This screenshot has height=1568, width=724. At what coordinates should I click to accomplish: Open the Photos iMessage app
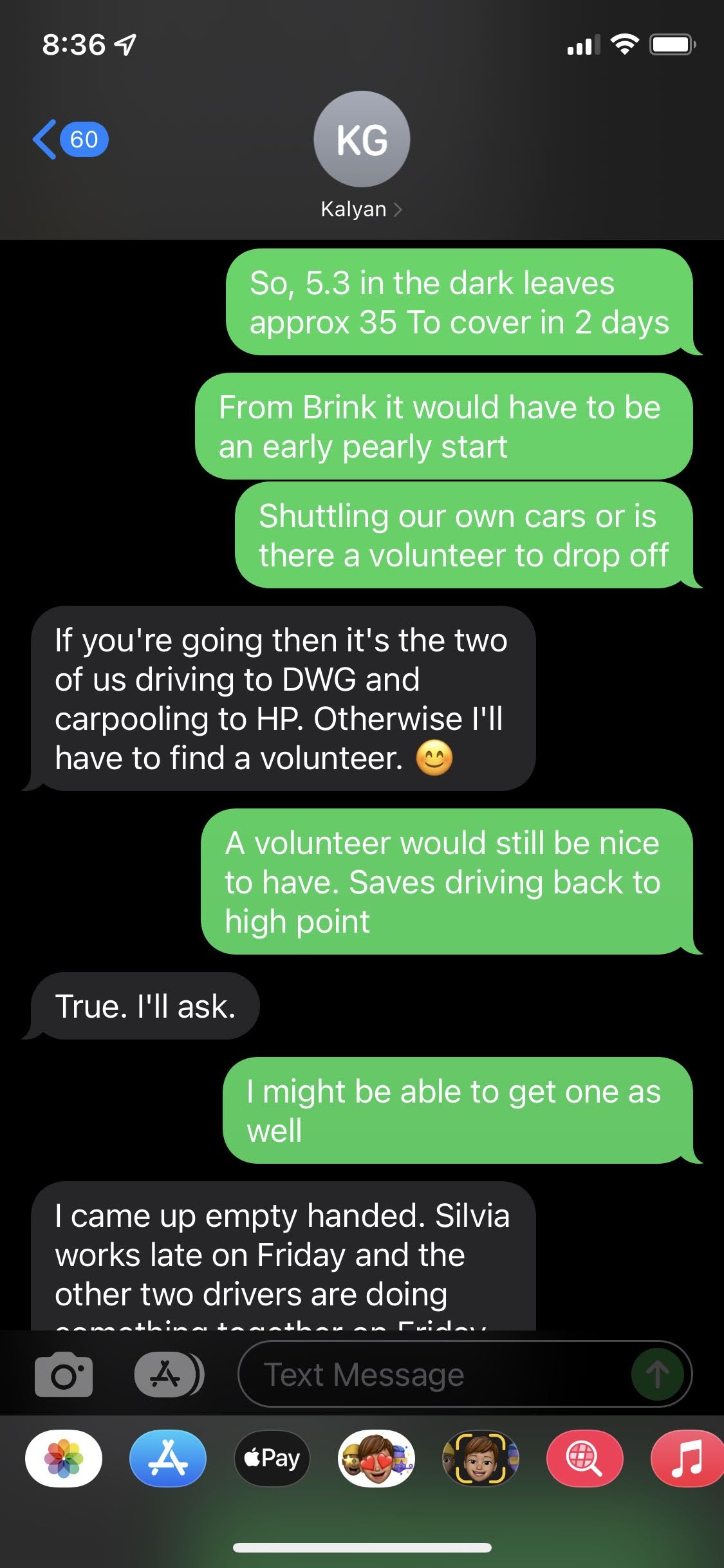pyautogui.click(x=63, y=1458)
